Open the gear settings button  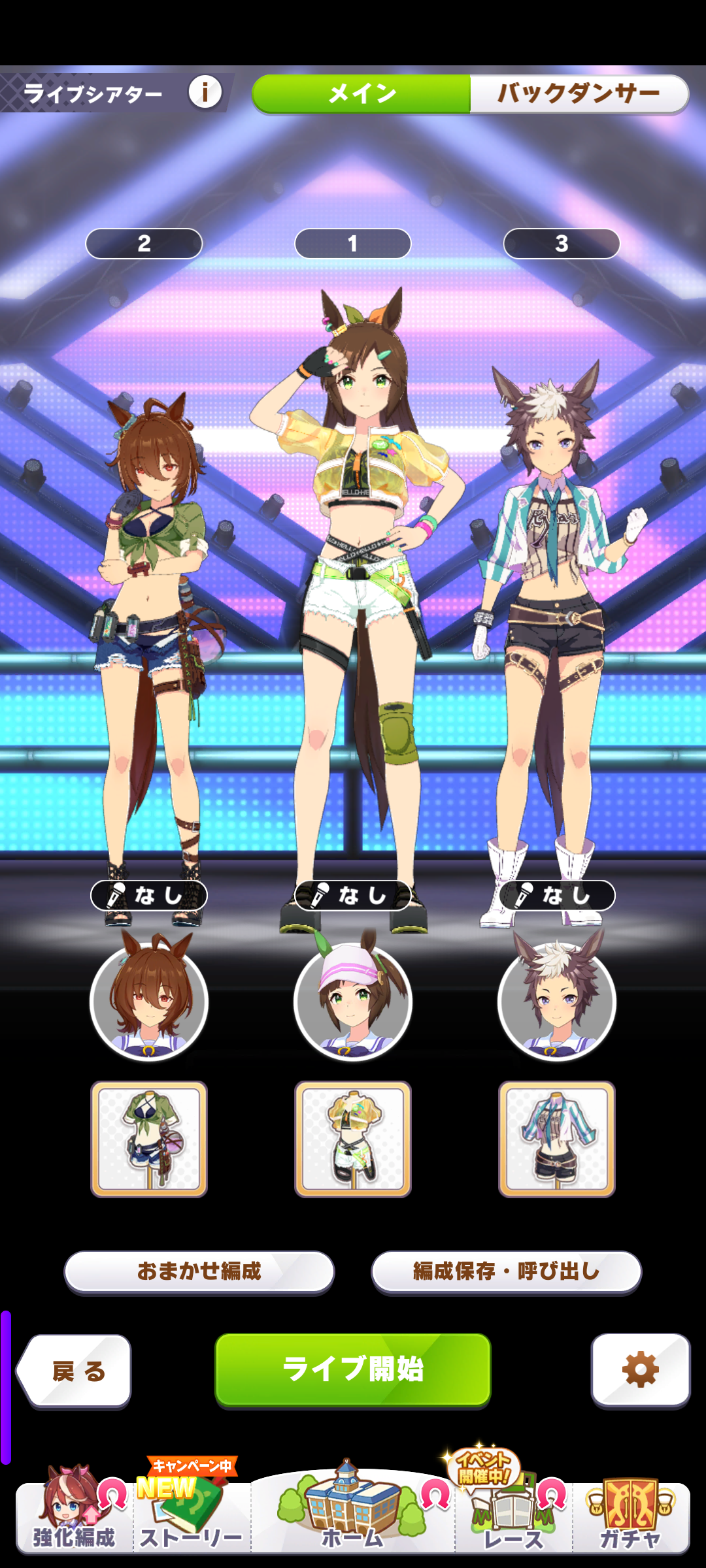point(641,1369)
